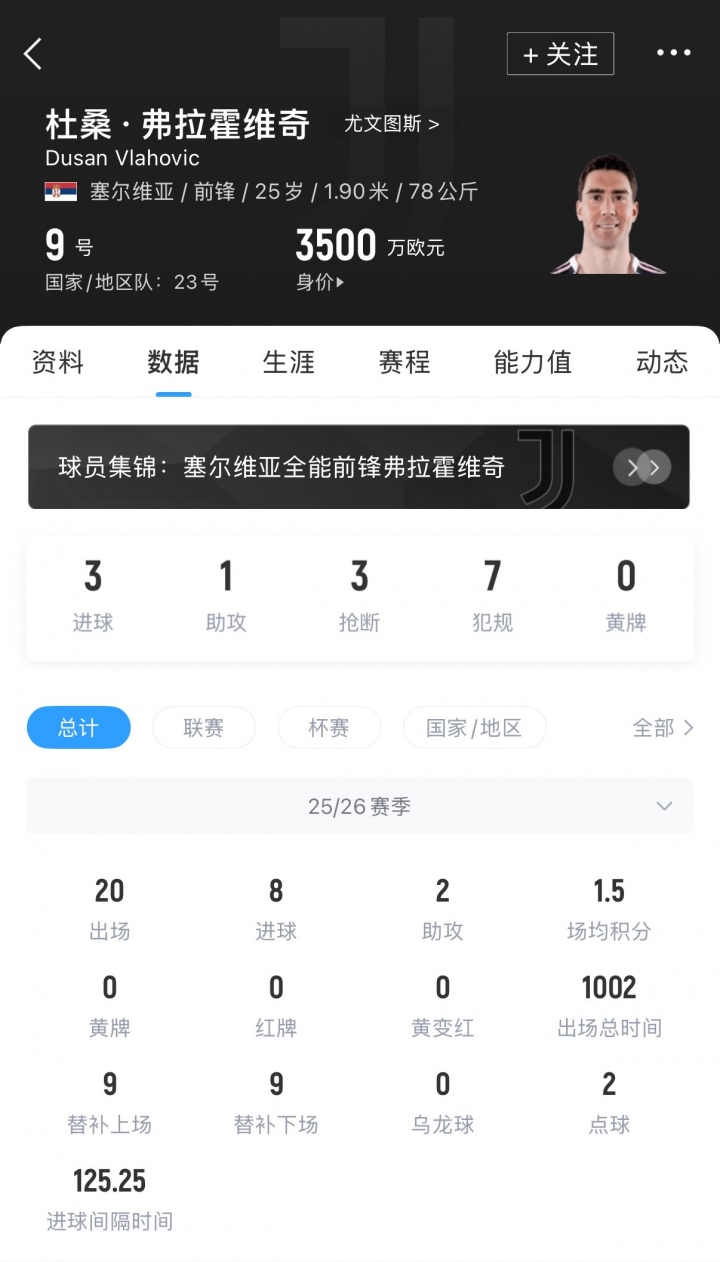Switch to the 能力值 tab
The height and width of the screenshot is (1262, 720).
pos(532,362)
